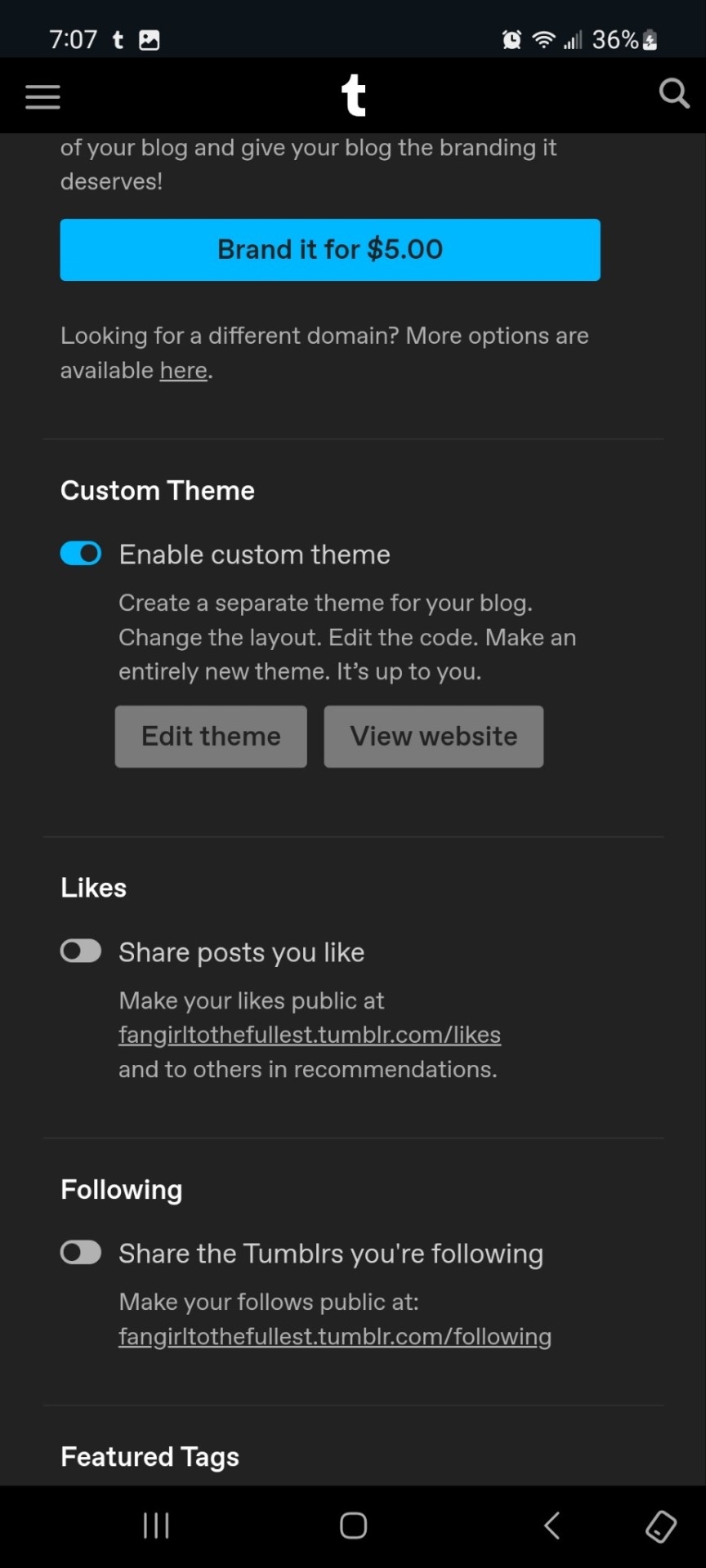Go back with the system back button
Viewport: 706px width, 1568px height.
click(x=552, y=1525)
